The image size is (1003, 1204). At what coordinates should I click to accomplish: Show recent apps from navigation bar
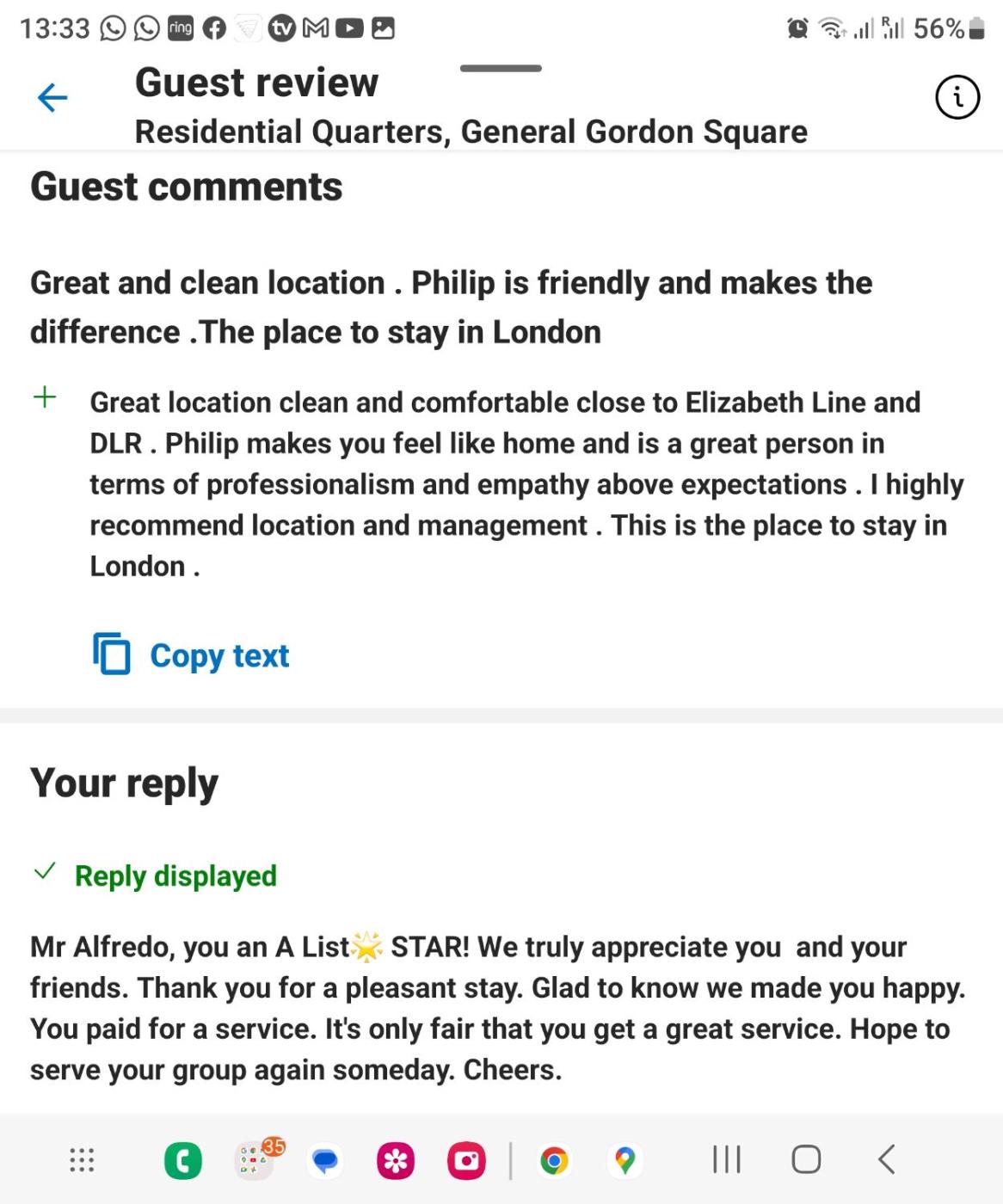pos(727,1159)
